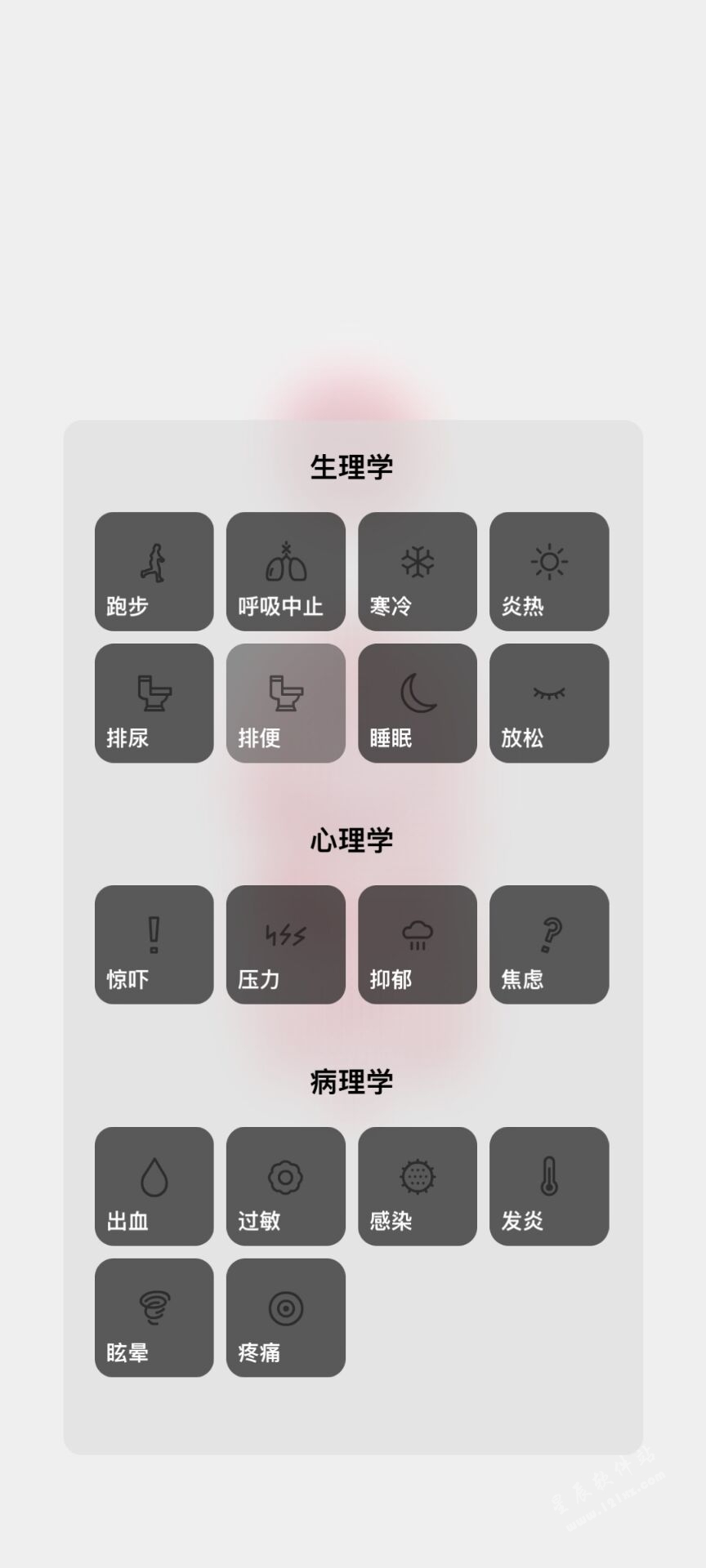Choose the 过敏 allergy tile

coord(286,1187)
